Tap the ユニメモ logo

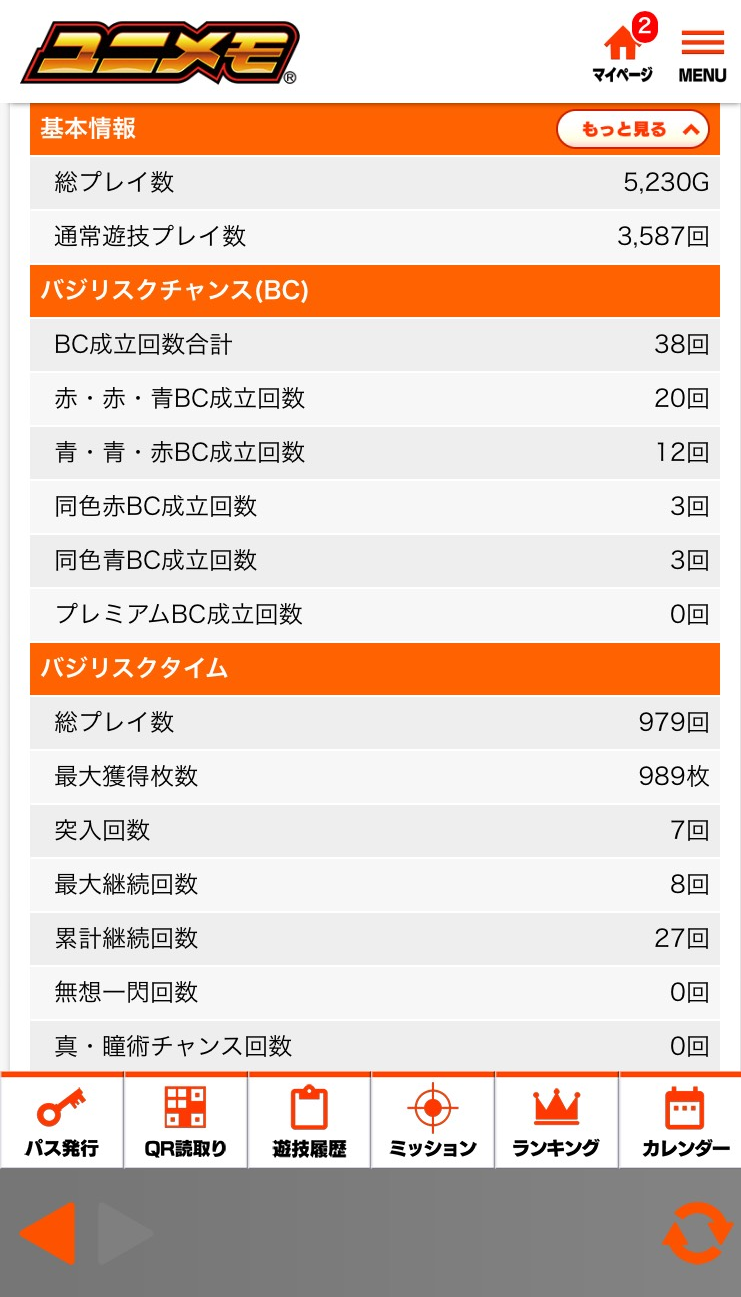point(160,54)
